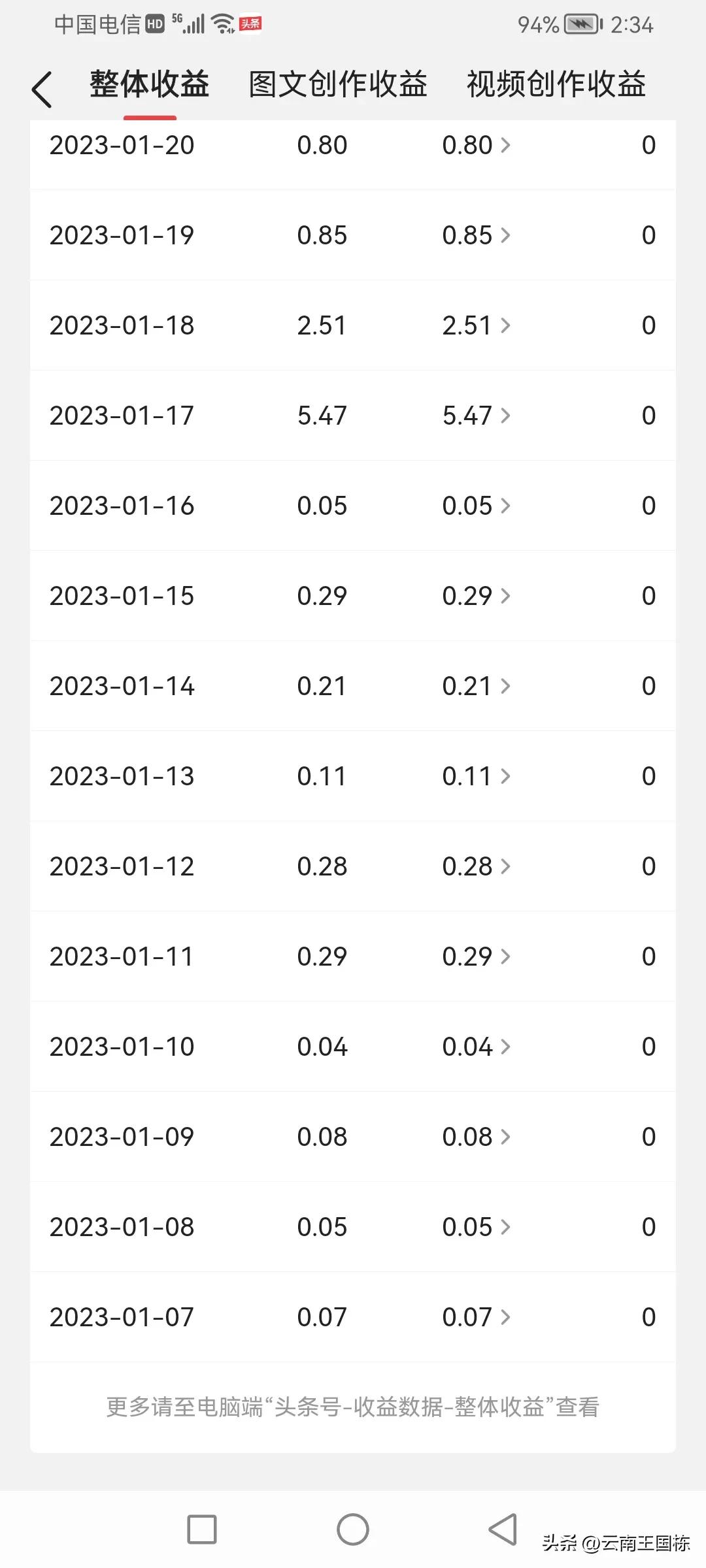Switch to the 图文创作收益 tab

tap(338, 85)
